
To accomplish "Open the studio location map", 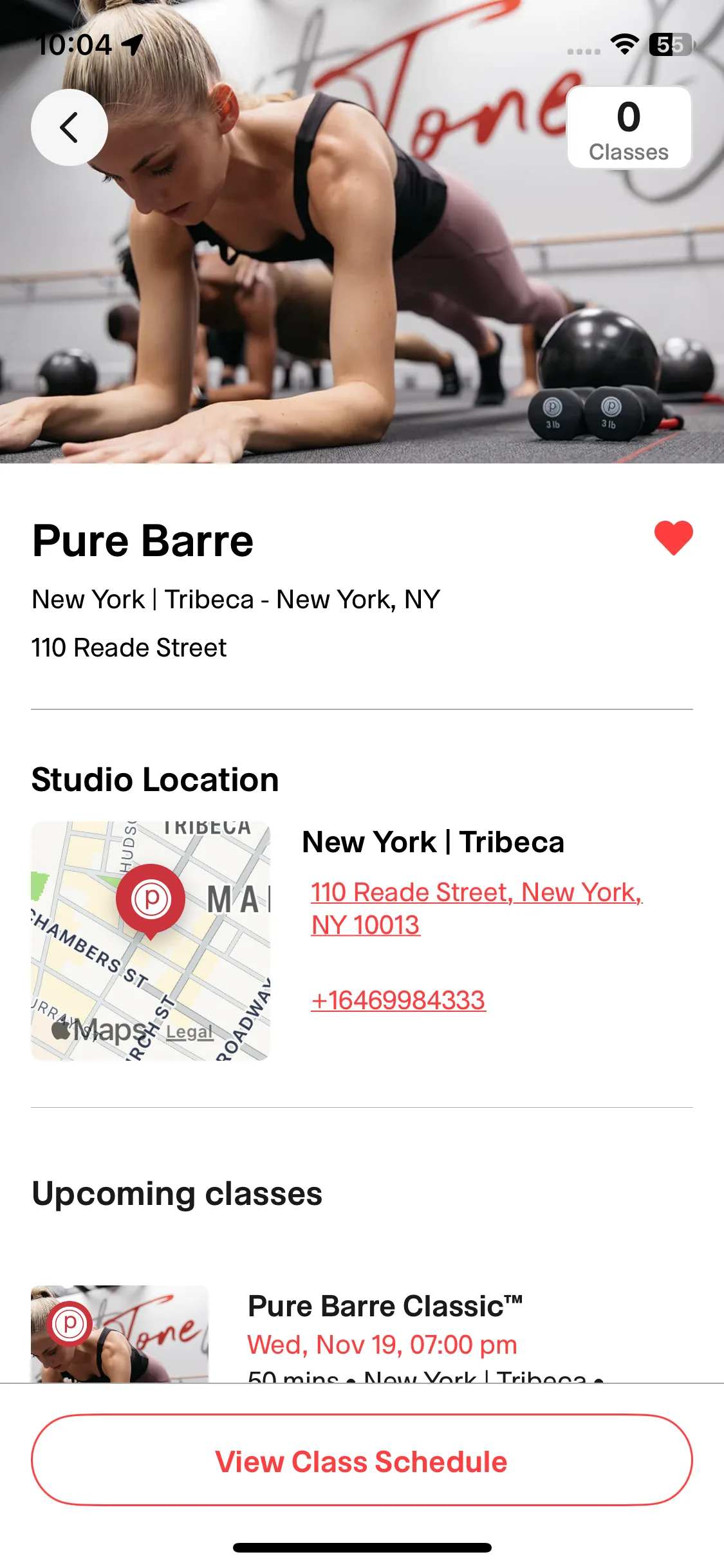I will point(151,940).
